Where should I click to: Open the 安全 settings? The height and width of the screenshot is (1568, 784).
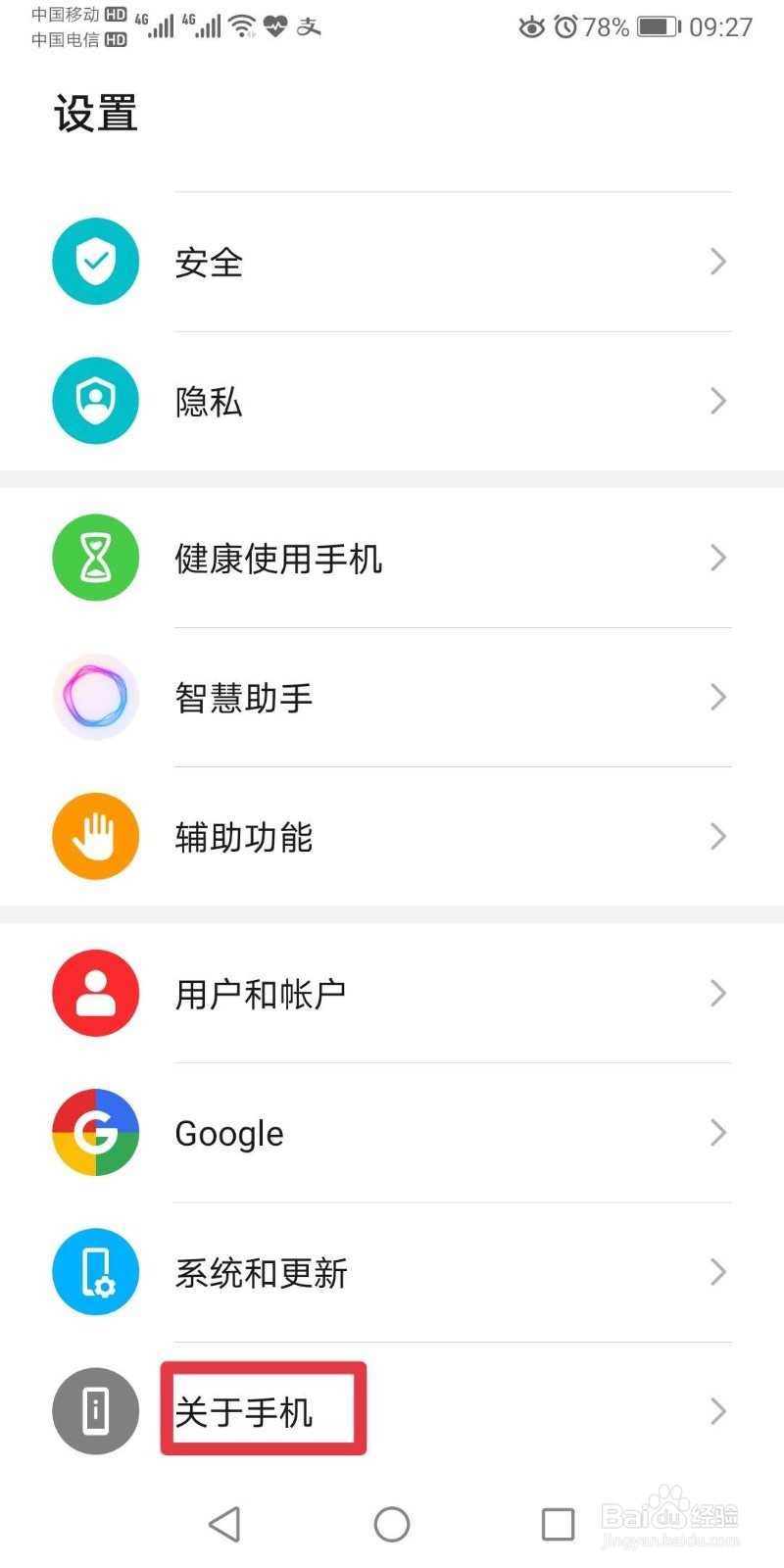coord(392,262)
